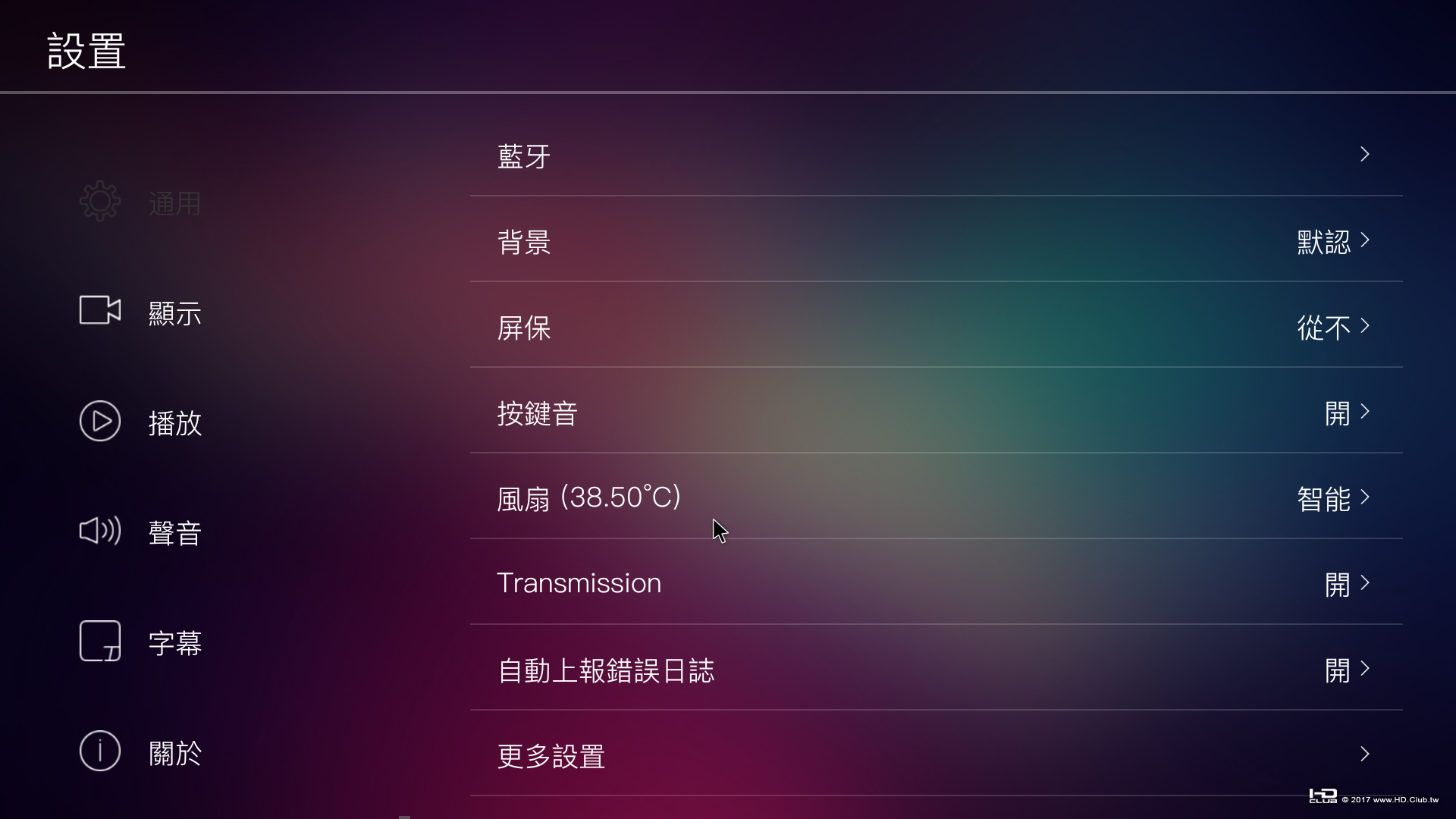The height and width of the screenshot is (819, 1456).
Task: Change the 按鍵音 key sound setting
Action: click(x=936, y=413)
